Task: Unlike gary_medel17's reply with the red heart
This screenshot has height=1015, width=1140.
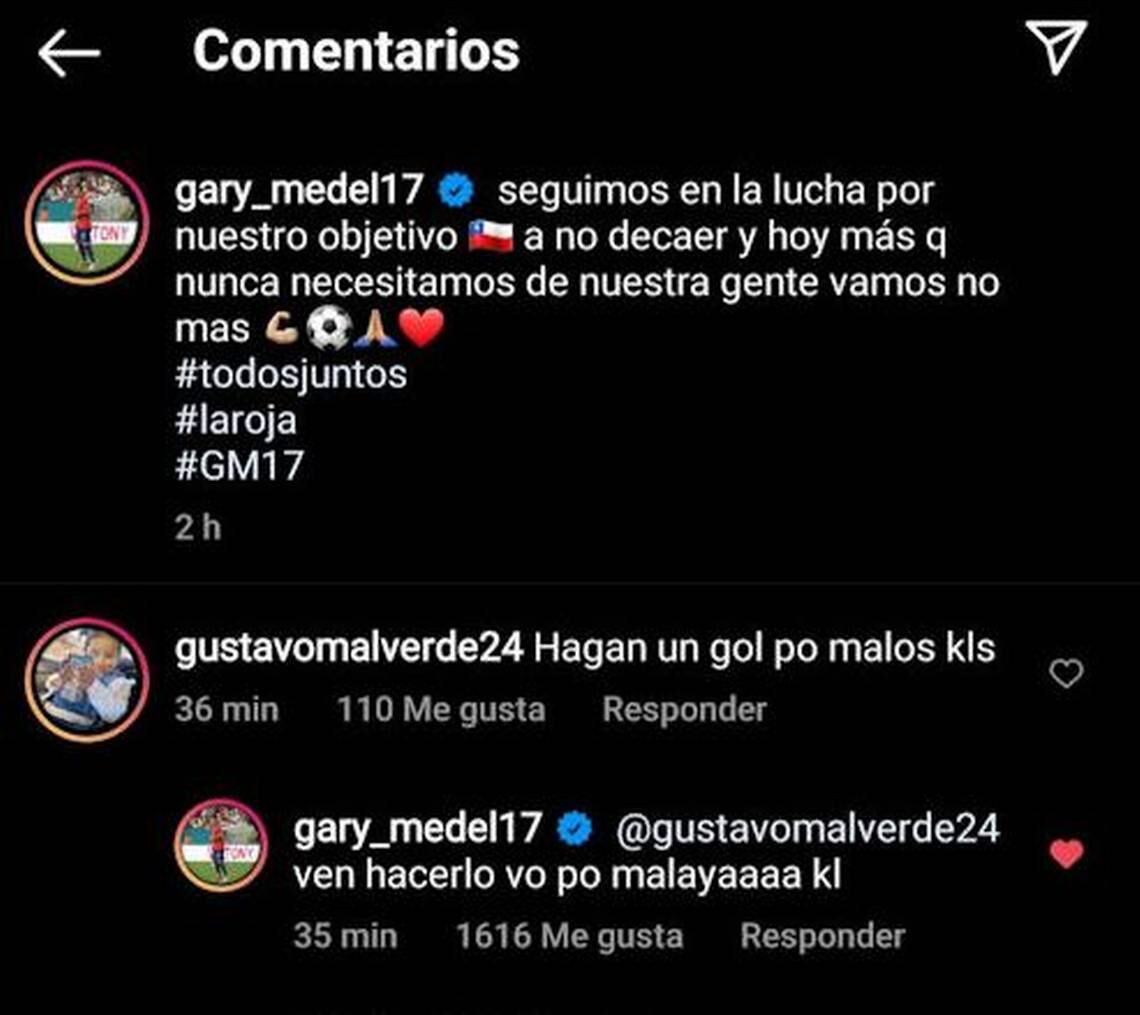Action: coord(1066,853)
